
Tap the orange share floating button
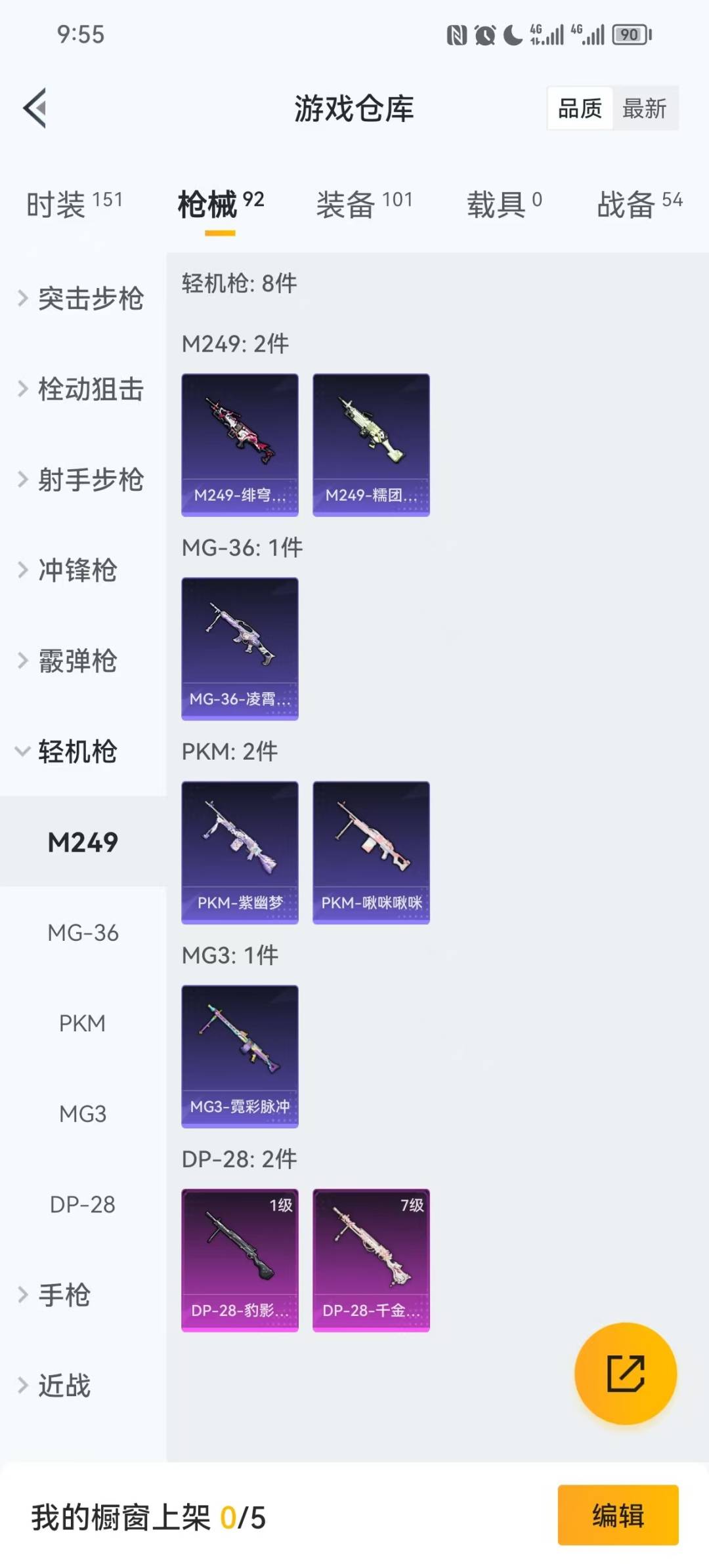(625, 1373)
